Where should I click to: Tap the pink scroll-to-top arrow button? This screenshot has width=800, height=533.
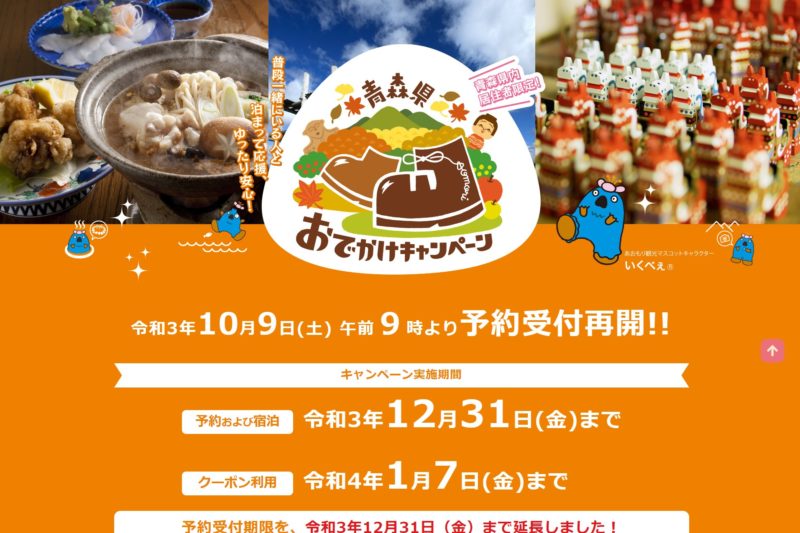[x=772, y=351]
